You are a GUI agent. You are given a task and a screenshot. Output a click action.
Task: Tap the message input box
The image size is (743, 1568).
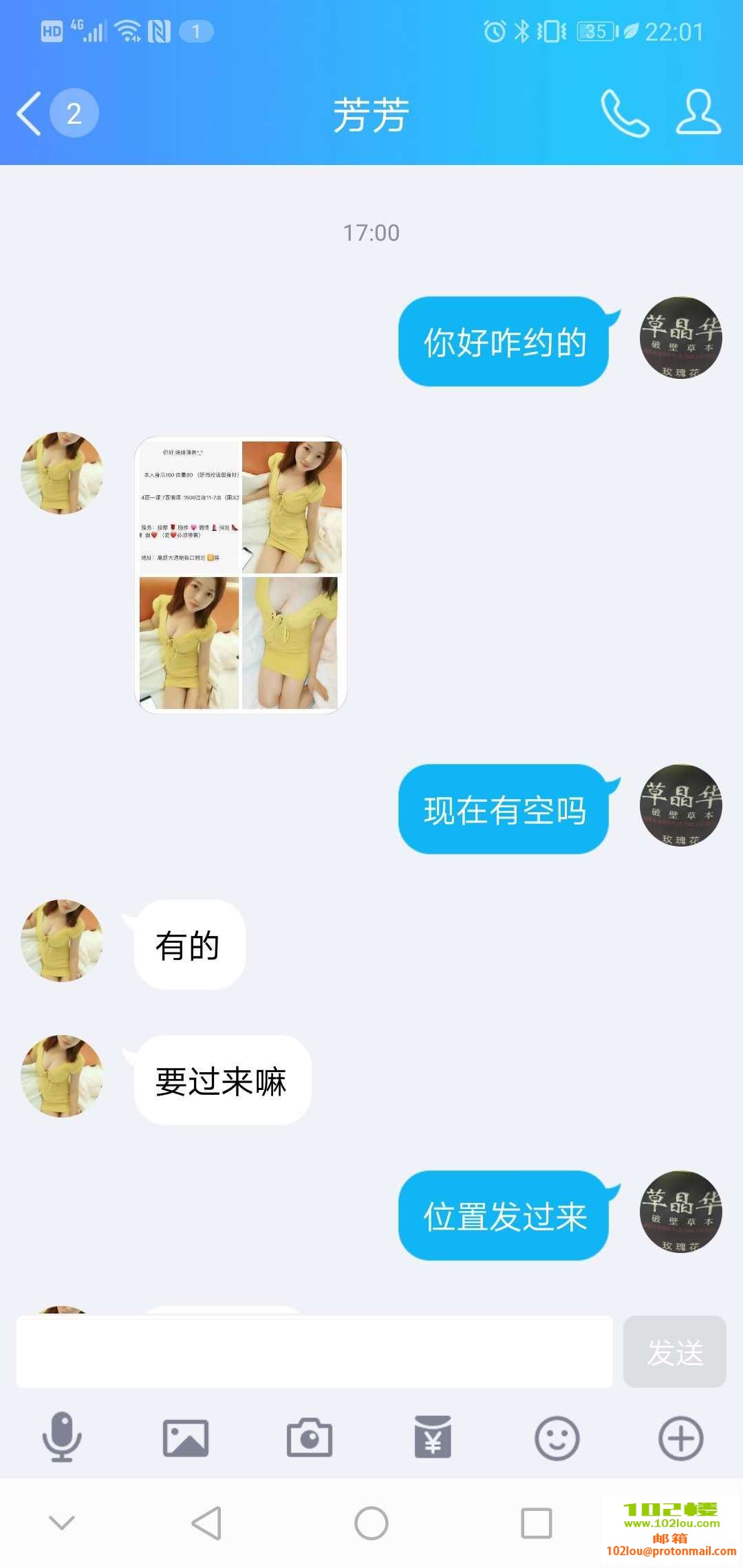(314, 1351)
